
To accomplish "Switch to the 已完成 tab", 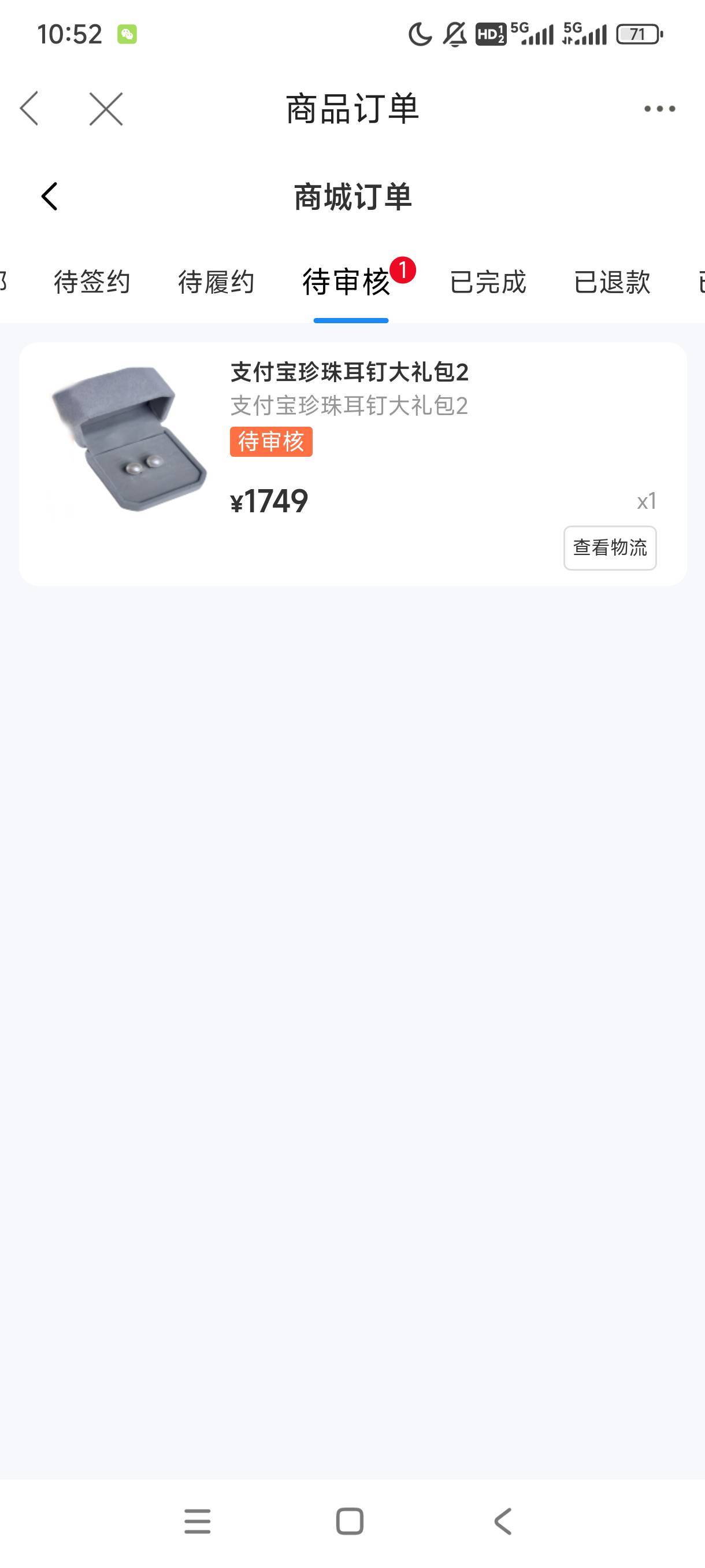I will [x=488, y=282].
